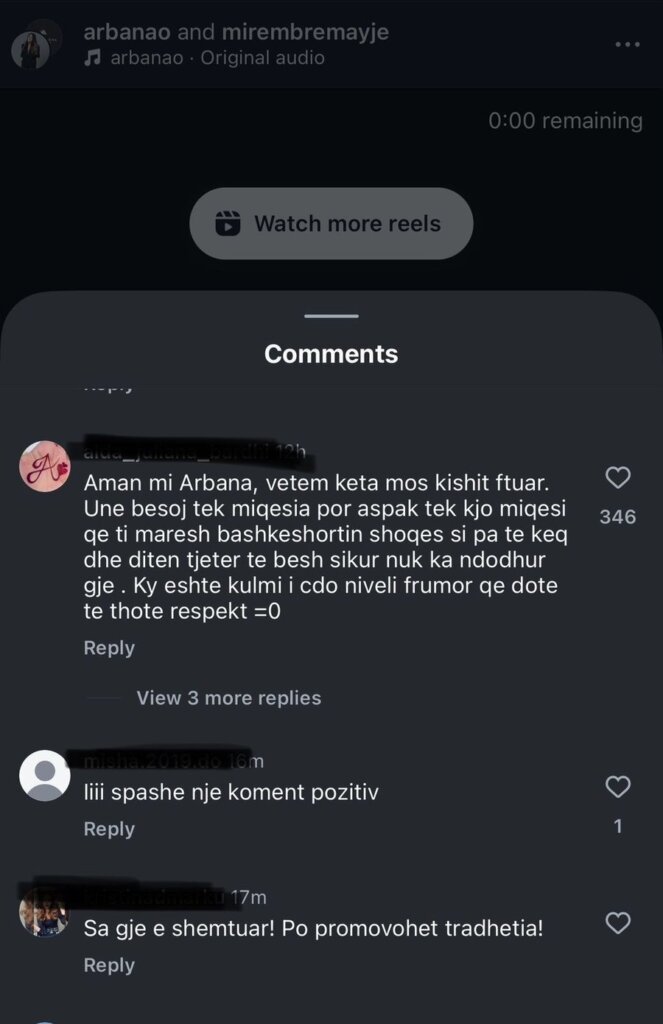
Task: Open the "koment pozitiv" commenter's avatar
Action: pyautogui.click(x=45, y=774)
